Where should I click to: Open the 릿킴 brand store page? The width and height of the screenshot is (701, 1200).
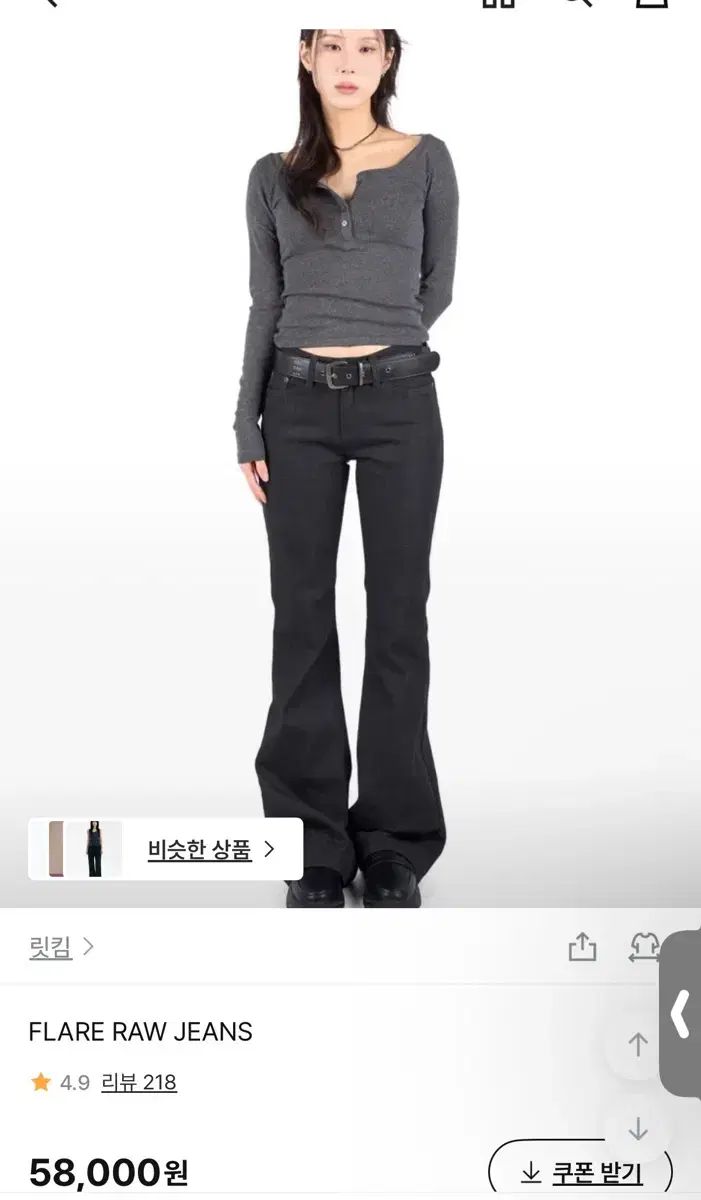click(61, 947)
